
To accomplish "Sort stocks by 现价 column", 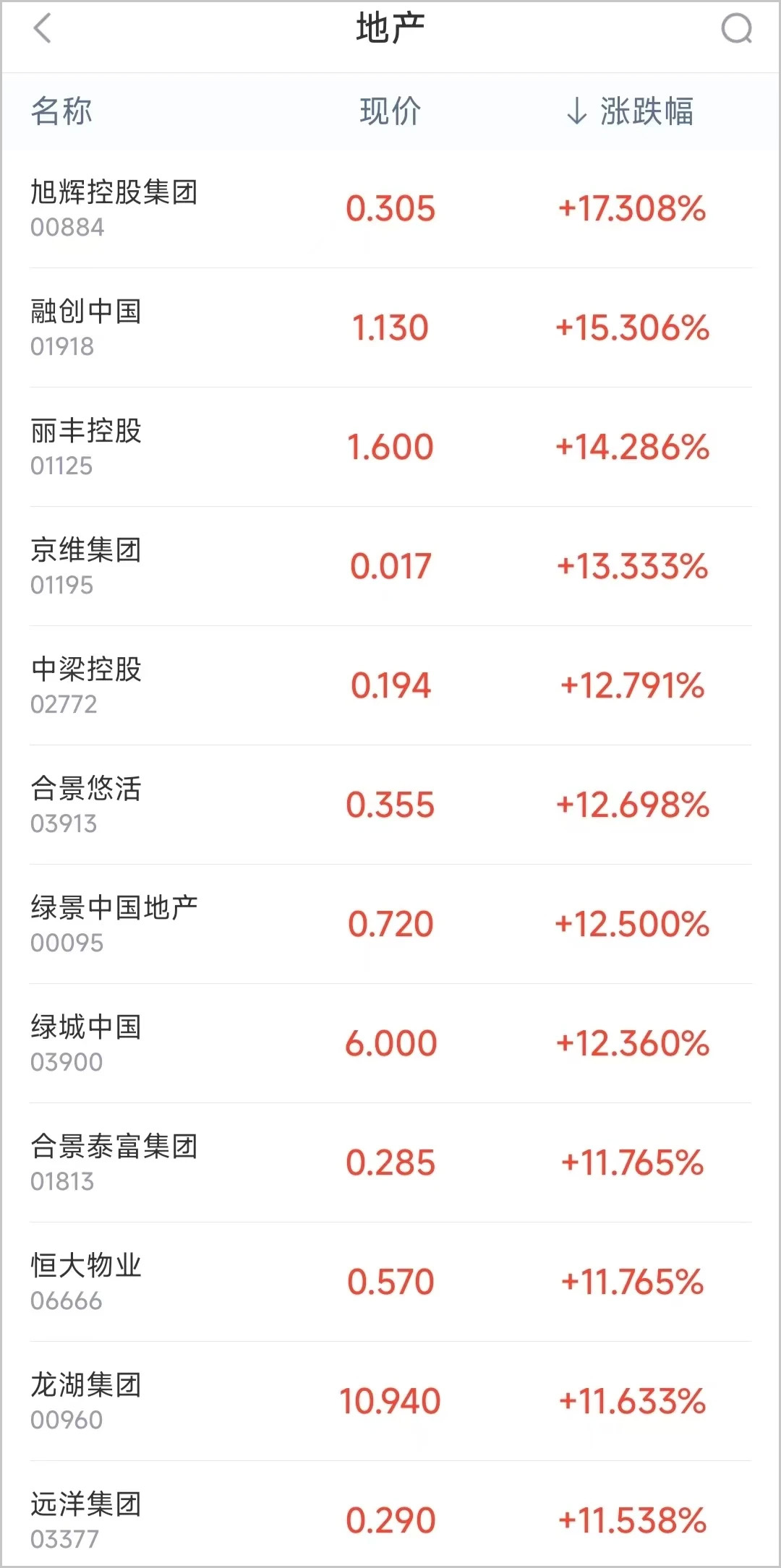I will coord(390,111).
